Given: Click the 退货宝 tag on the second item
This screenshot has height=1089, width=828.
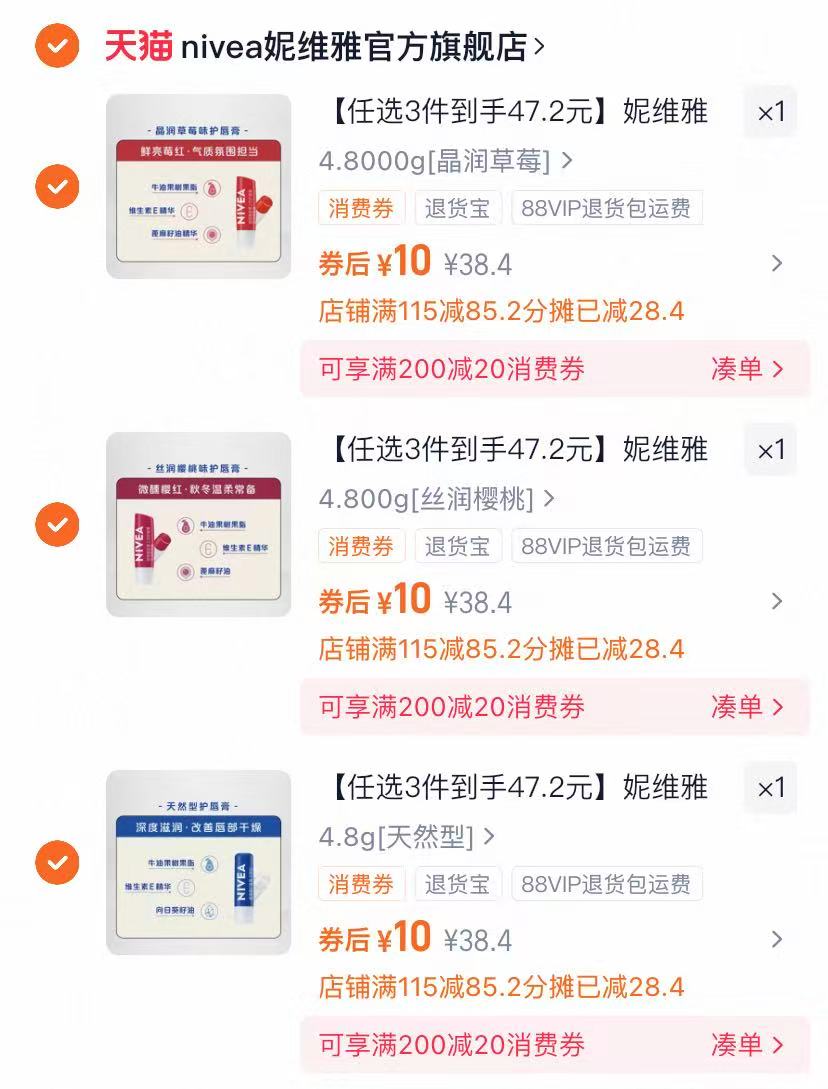Looking at the screenshot, I should click(x=457, y=546).
